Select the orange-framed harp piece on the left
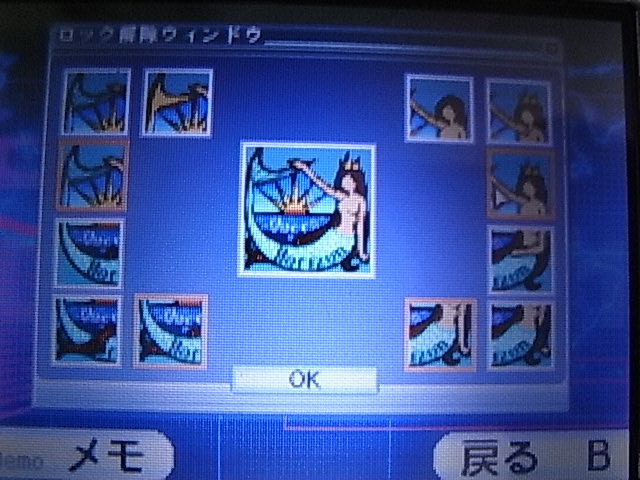The height and width of the screenshot is (480, 640). click(92, 175)
